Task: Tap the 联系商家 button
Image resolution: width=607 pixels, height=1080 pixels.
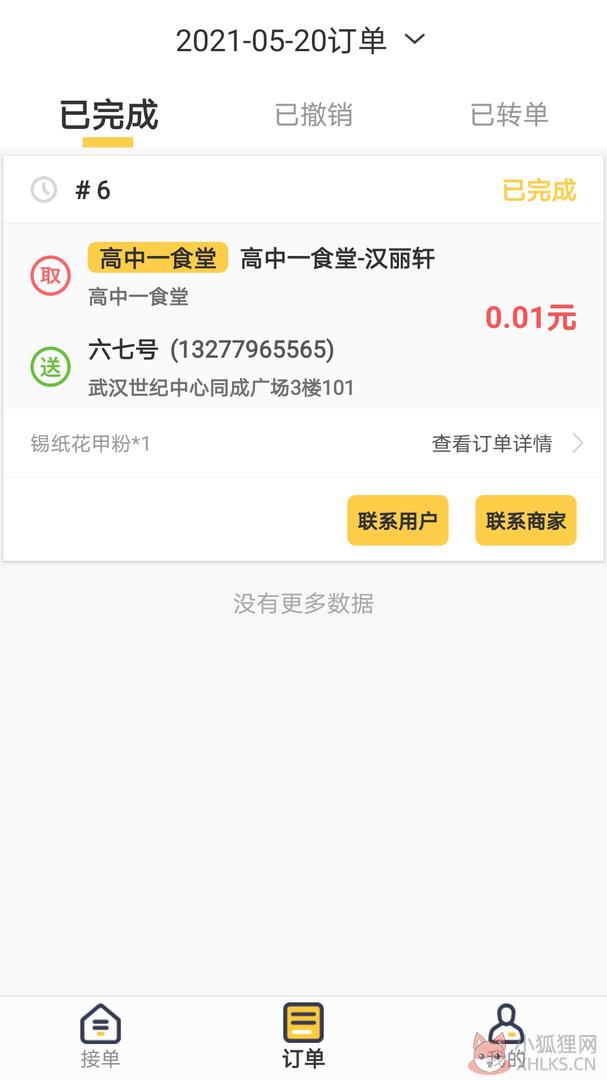Action: 526,520
